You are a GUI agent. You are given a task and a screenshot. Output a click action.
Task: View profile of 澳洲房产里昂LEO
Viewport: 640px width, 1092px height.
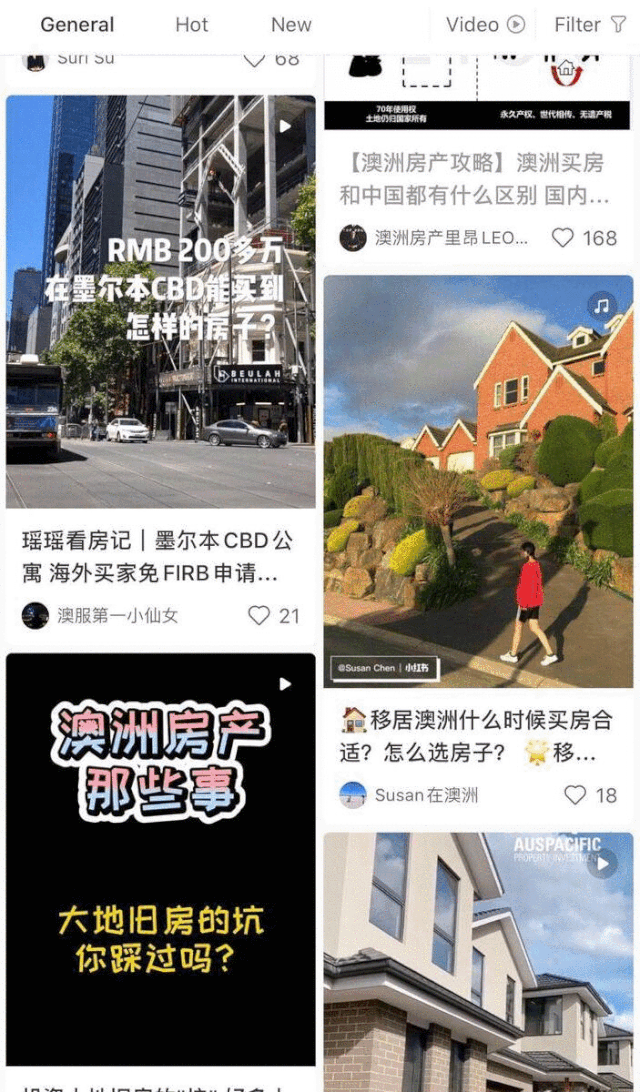tap(353, 238)
